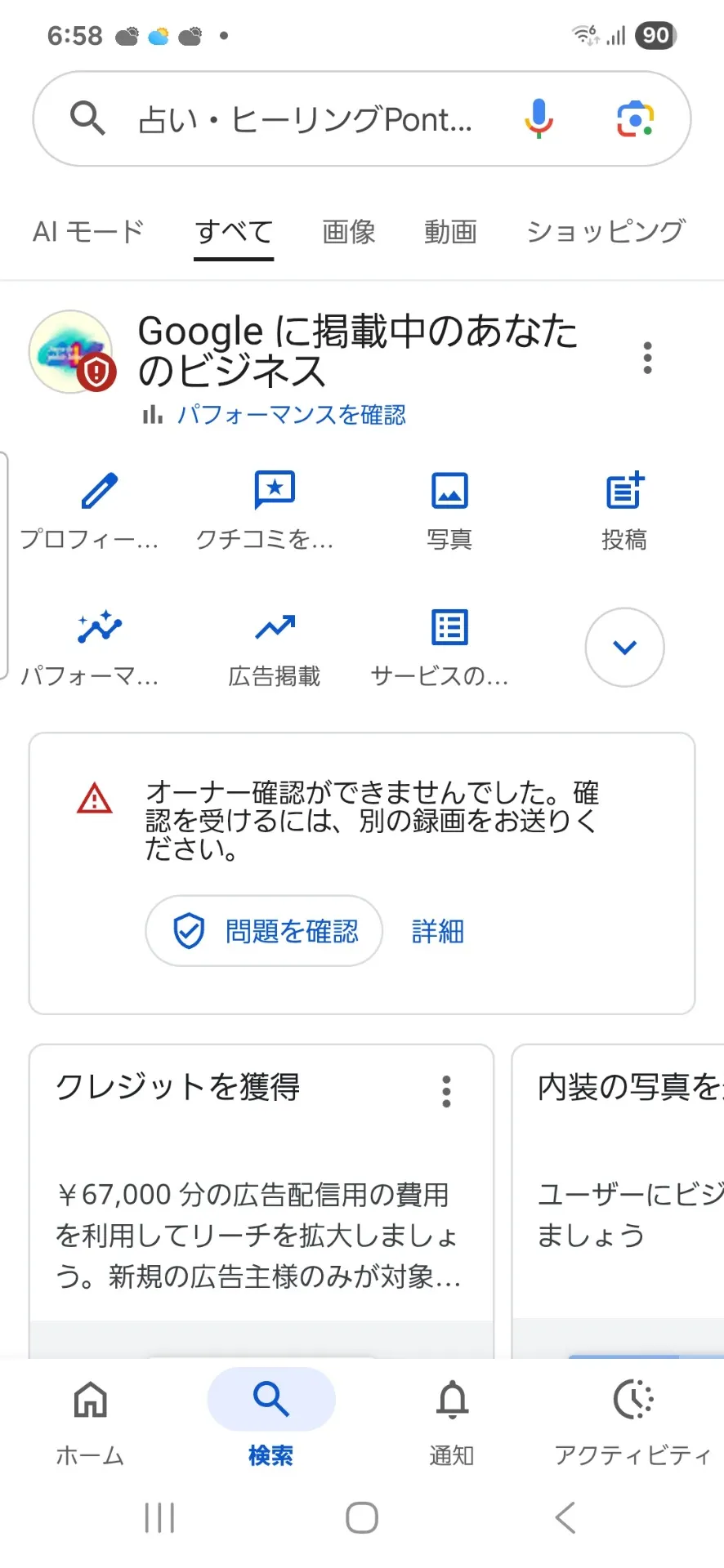The height and width of the screenshot is (1568, 724).
Task: Open the overflow menu beside あなたのビジネス heading
Action: [646, 357]
